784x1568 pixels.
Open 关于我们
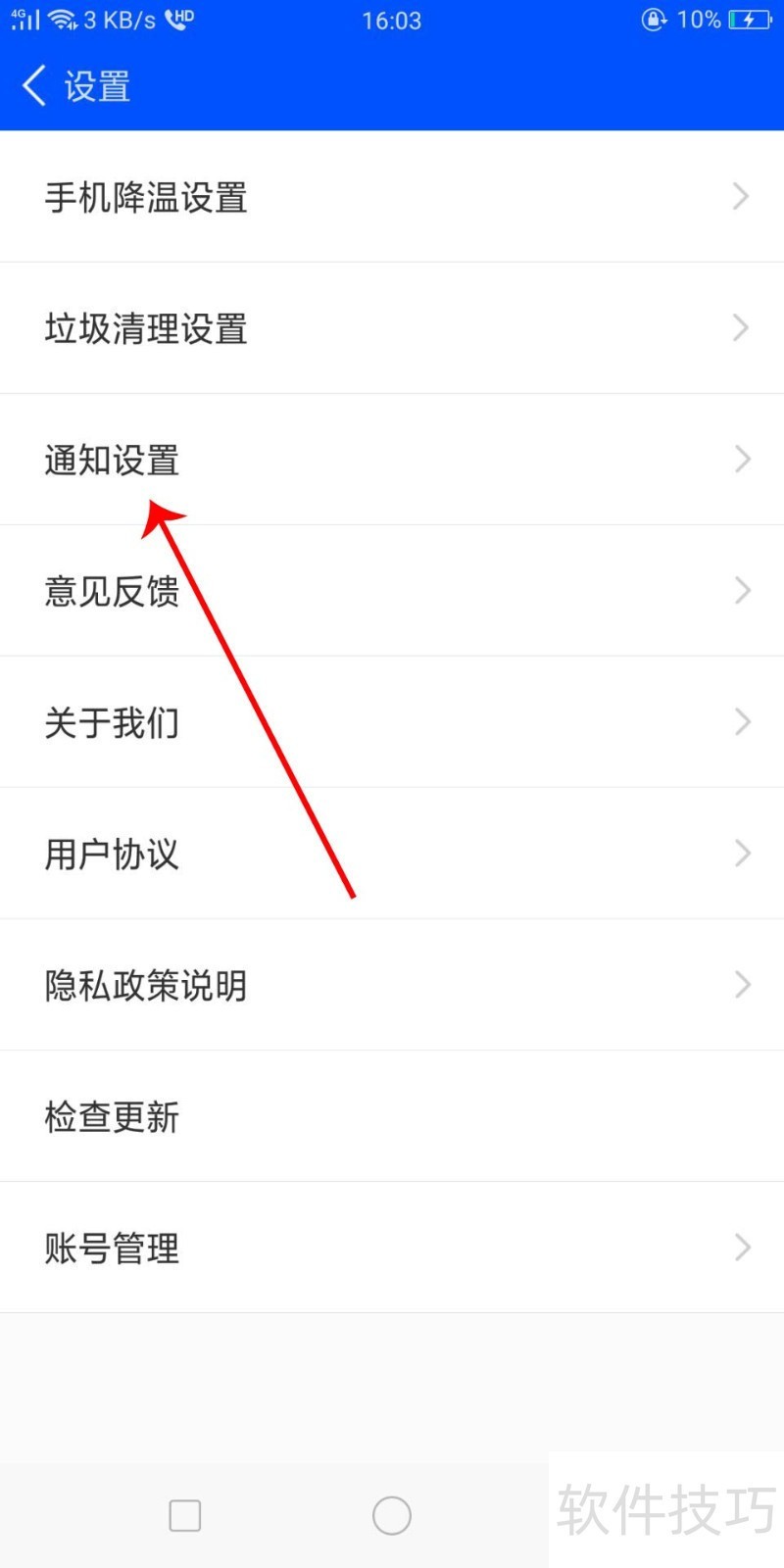click(392, 722)
